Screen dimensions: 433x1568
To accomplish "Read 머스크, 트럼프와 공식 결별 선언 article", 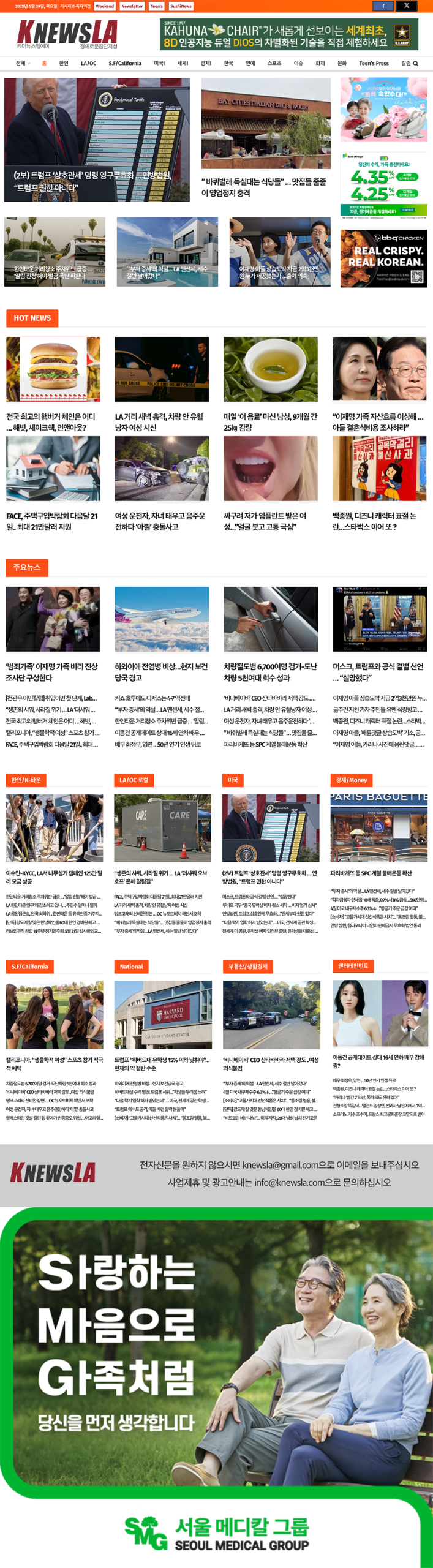I will 378,672.
